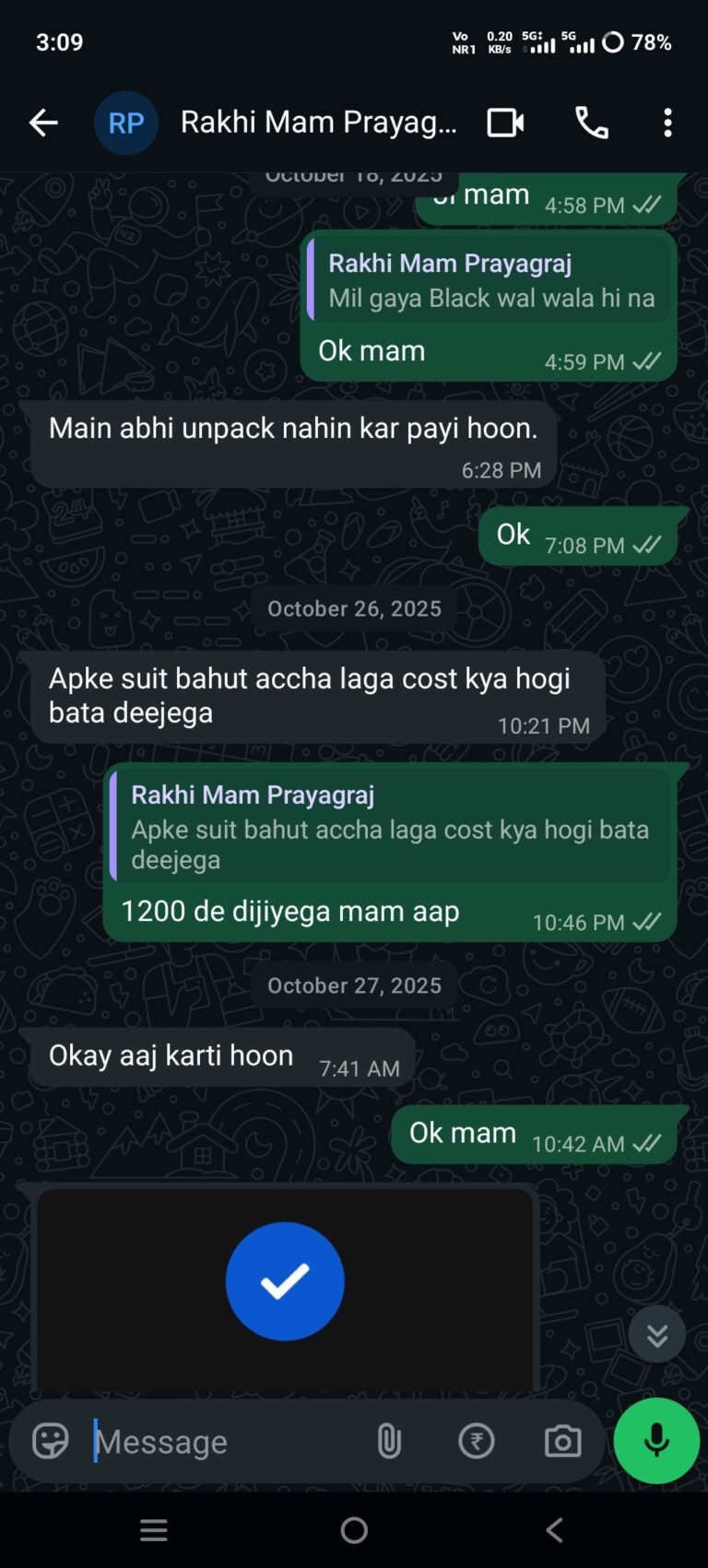Tap the quoted 'Apke suit bahut accha' reply
The height and width of the screenshot is (1568, 708).
click(391, 827)
